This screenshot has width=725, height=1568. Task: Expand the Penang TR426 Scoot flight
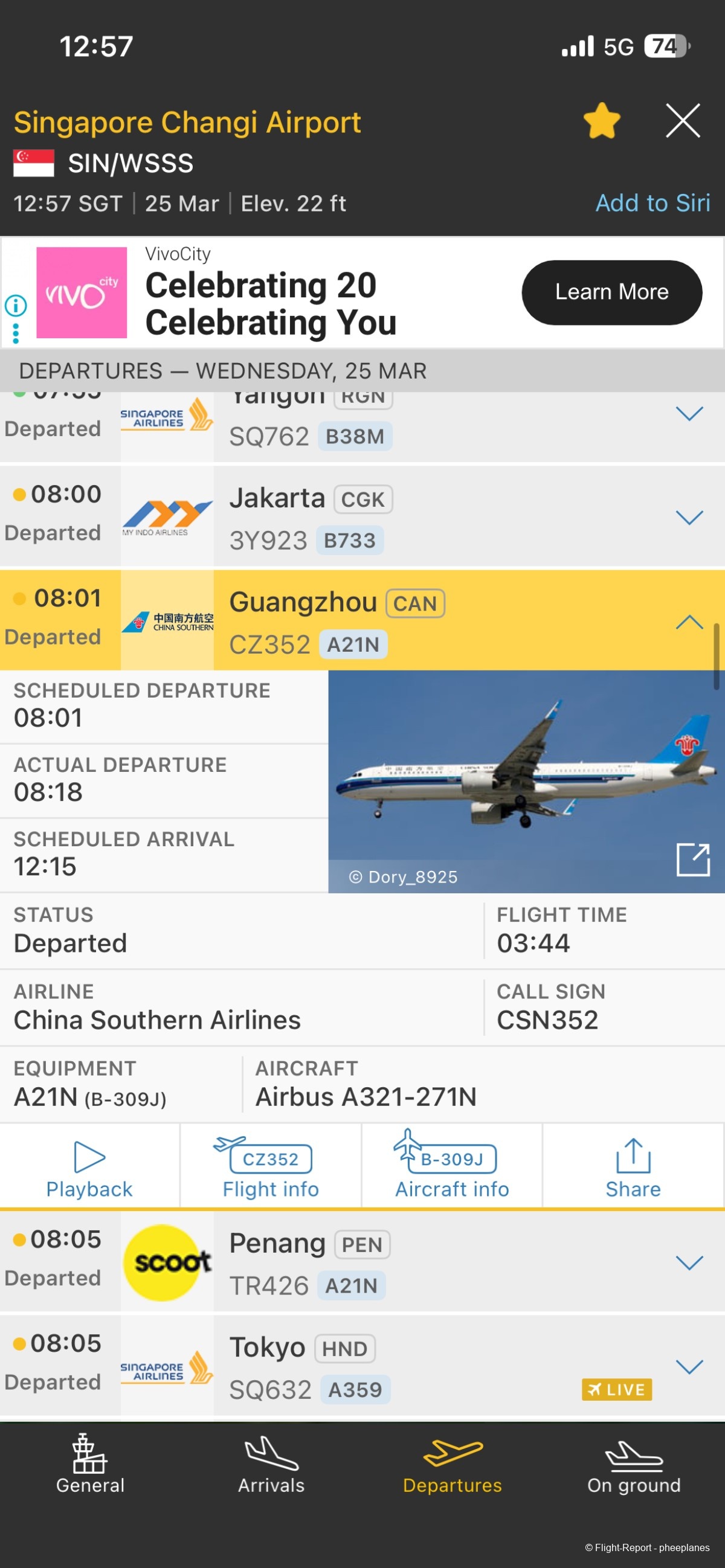coord(689,1262)
